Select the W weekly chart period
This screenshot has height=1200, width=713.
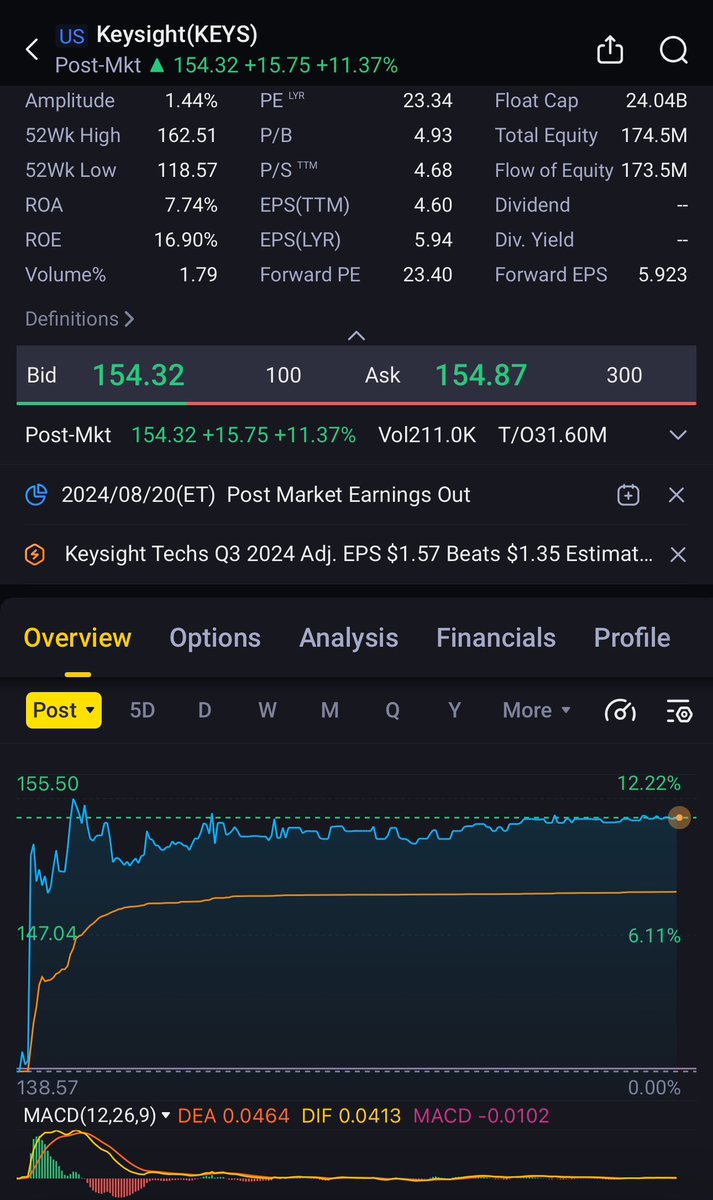[x=267, y=710]
